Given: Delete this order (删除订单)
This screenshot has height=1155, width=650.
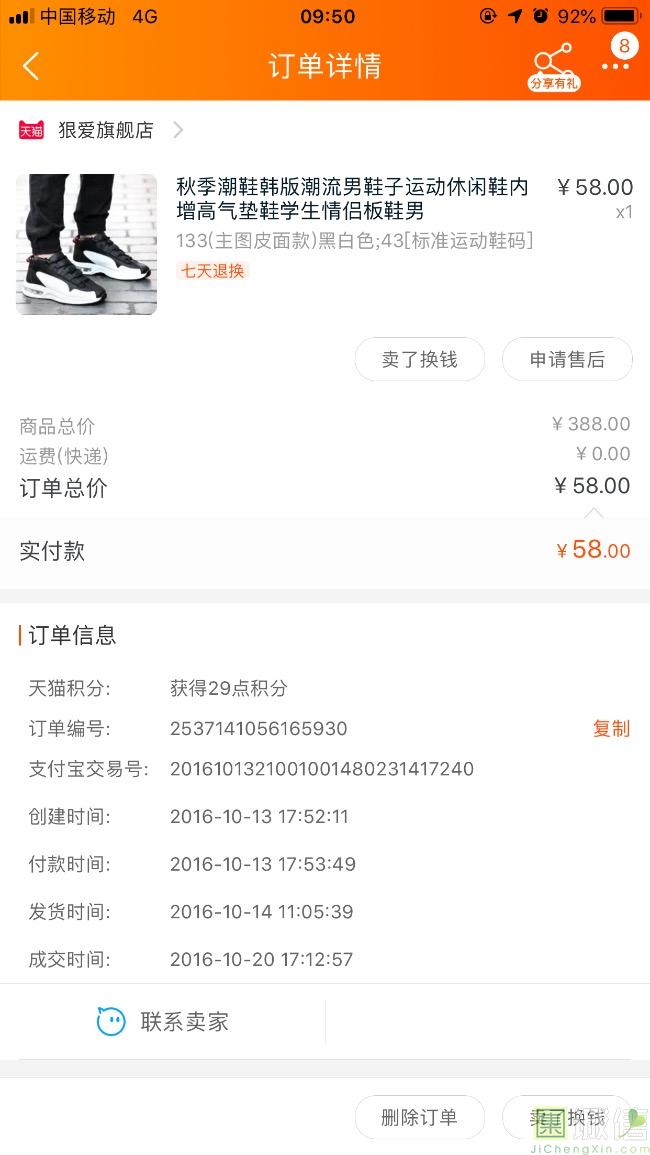Looking at the screenshot, I should tap(420, 1117).
